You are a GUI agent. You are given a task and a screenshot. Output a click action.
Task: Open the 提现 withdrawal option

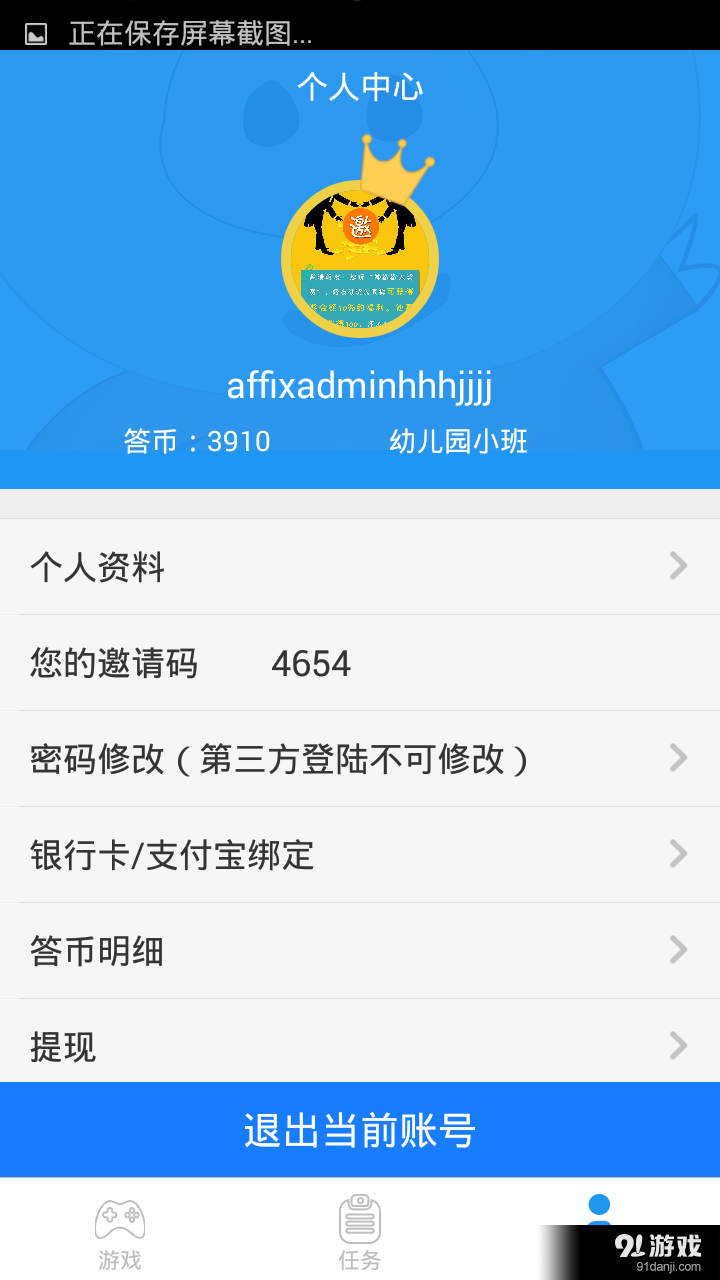click(360, 1047)
